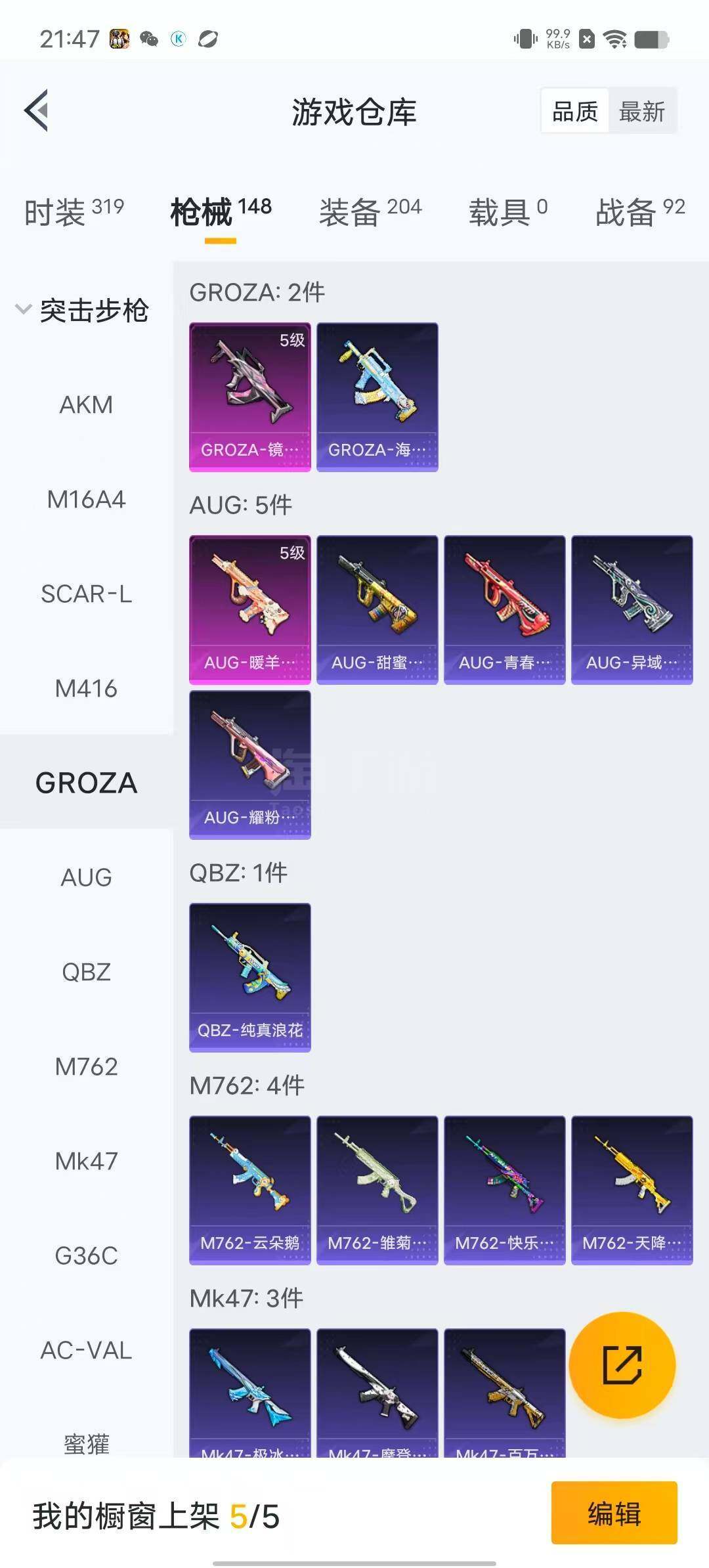The width and height of the screenshot is (709, 1568).
Task: Select AKM in the side list
Action: coord(86,404)
